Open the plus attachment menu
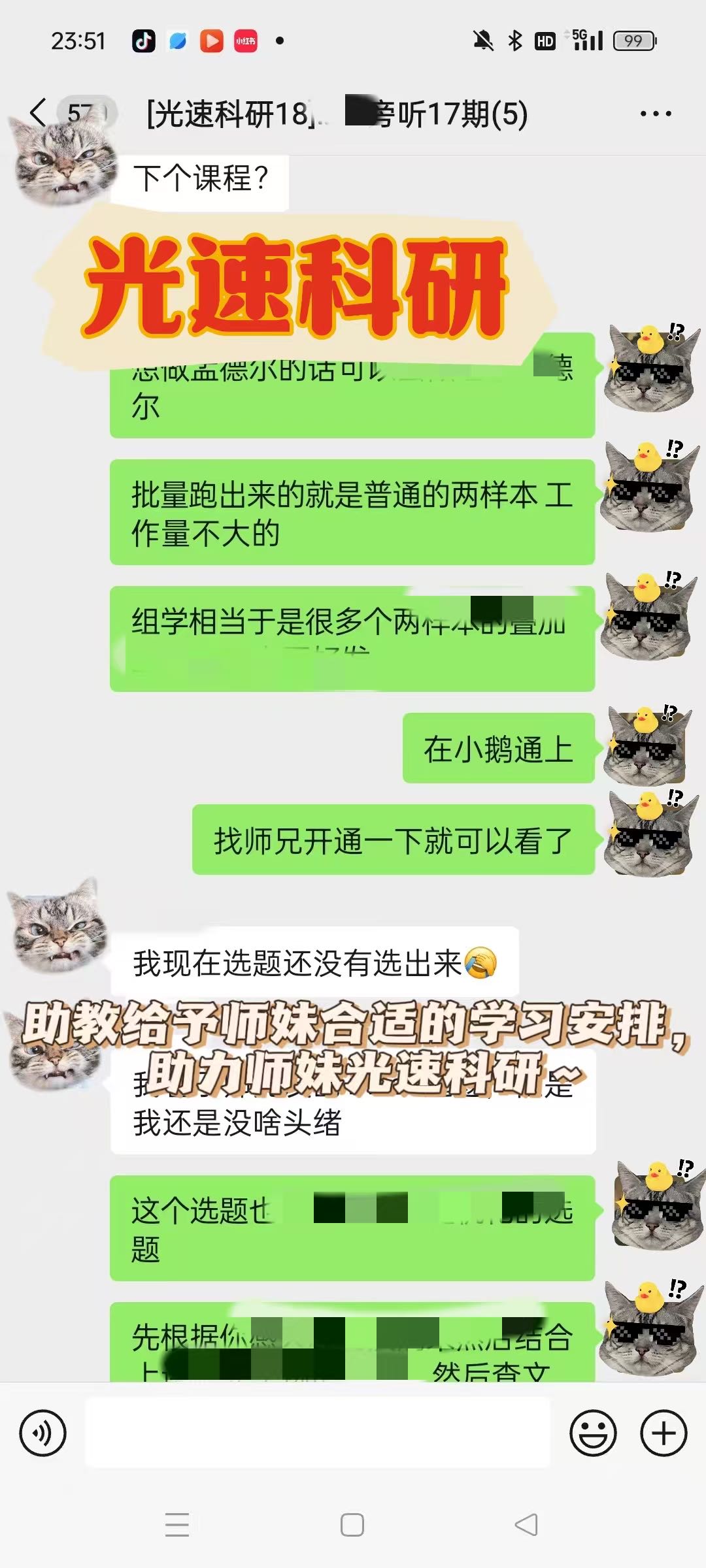 pyautogui.click(x=664, y=1433)
